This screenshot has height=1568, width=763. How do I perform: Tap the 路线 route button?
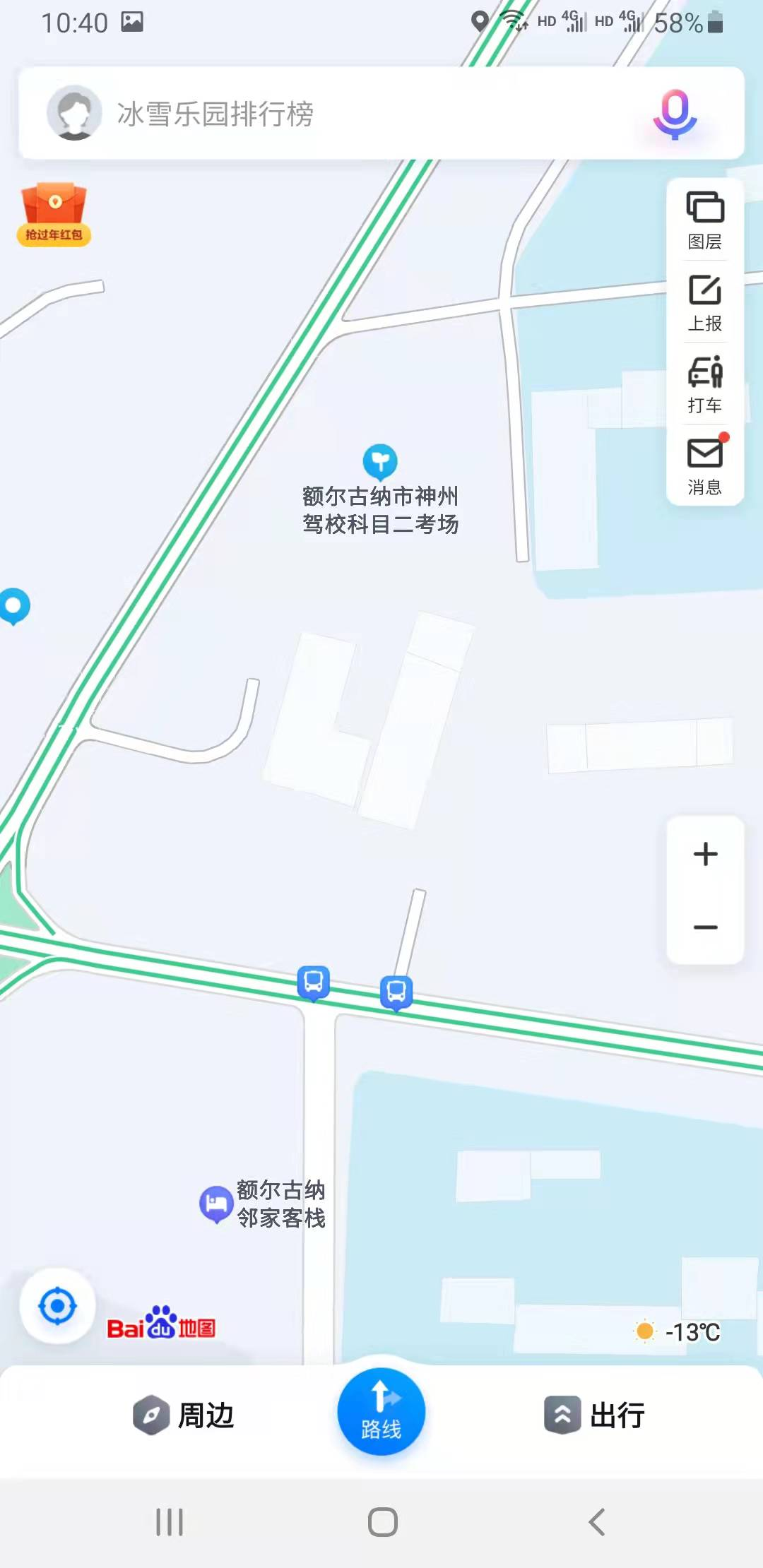(x=381, y=1411)
